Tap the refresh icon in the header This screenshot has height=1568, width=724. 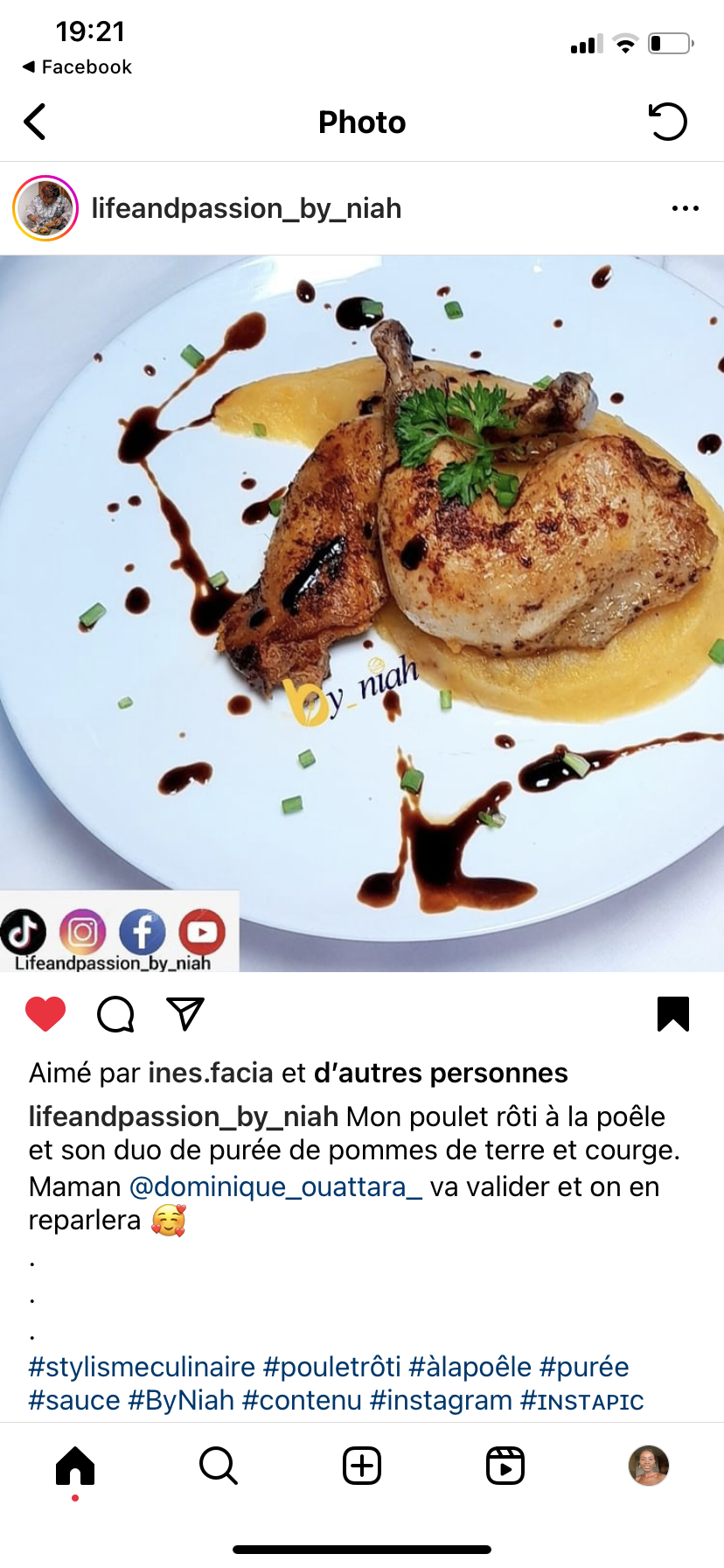tap(668, 122)
